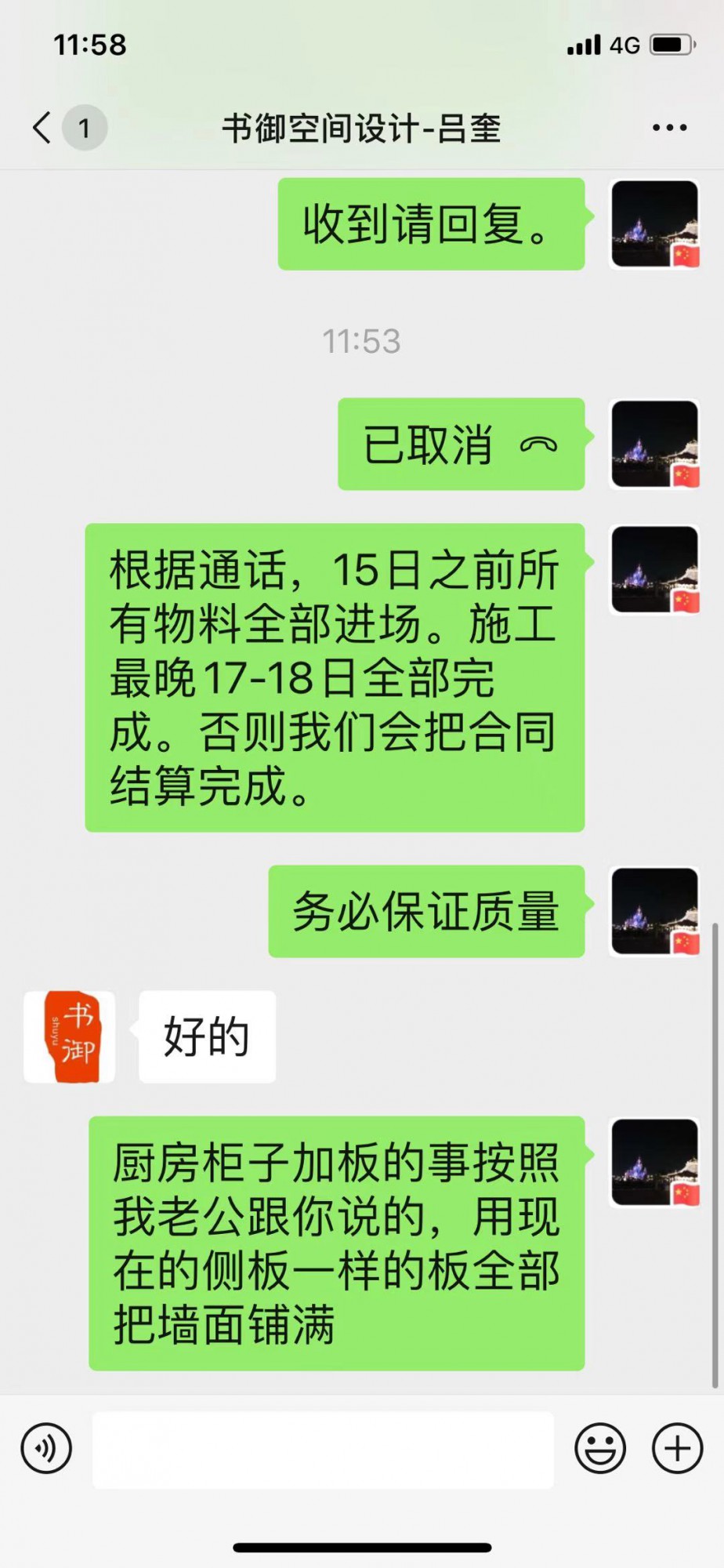Viewport: 724px width, 1568px height.
Task: Open the emoji sticker panel
Action: pos(600,1448)
